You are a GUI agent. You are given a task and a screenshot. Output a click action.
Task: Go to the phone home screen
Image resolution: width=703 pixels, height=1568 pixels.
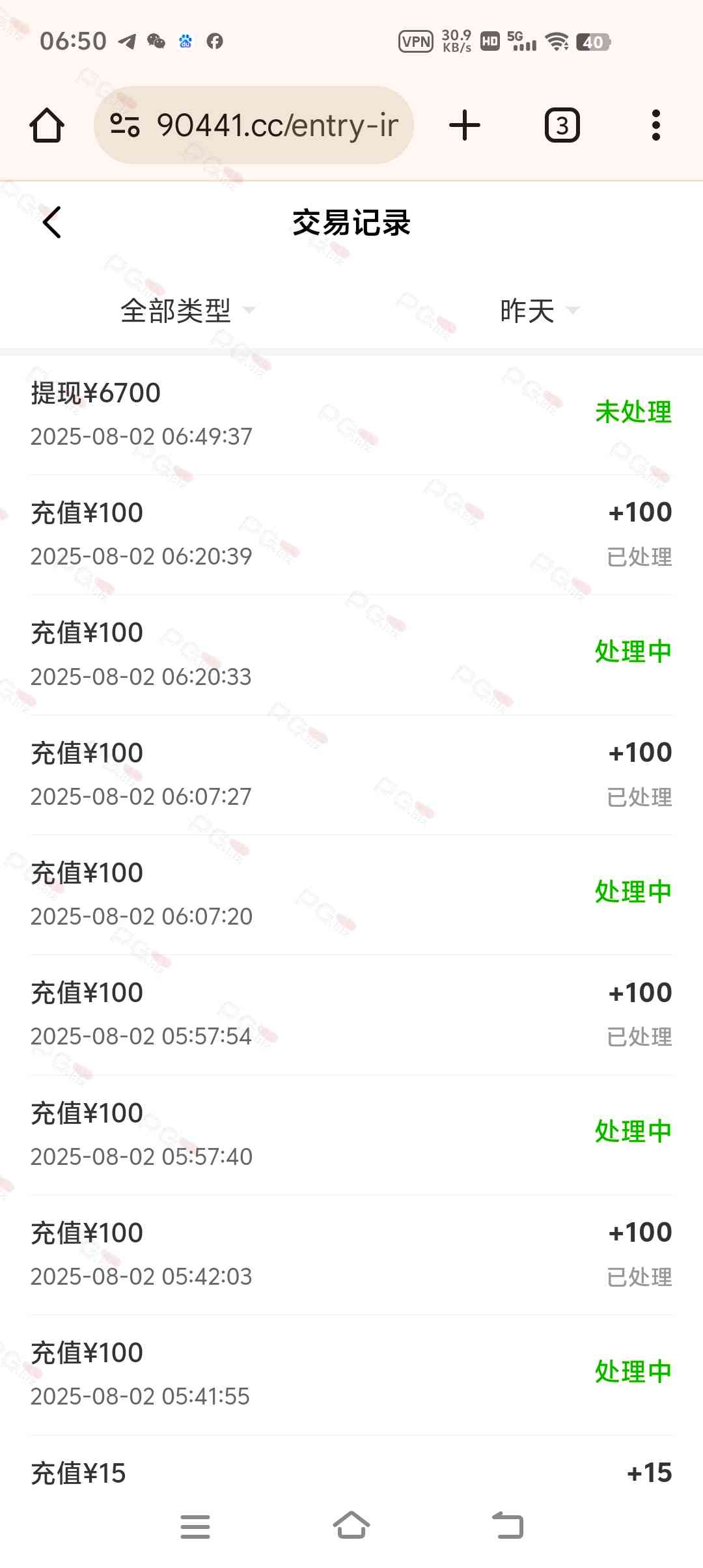tap(351, 1526)
